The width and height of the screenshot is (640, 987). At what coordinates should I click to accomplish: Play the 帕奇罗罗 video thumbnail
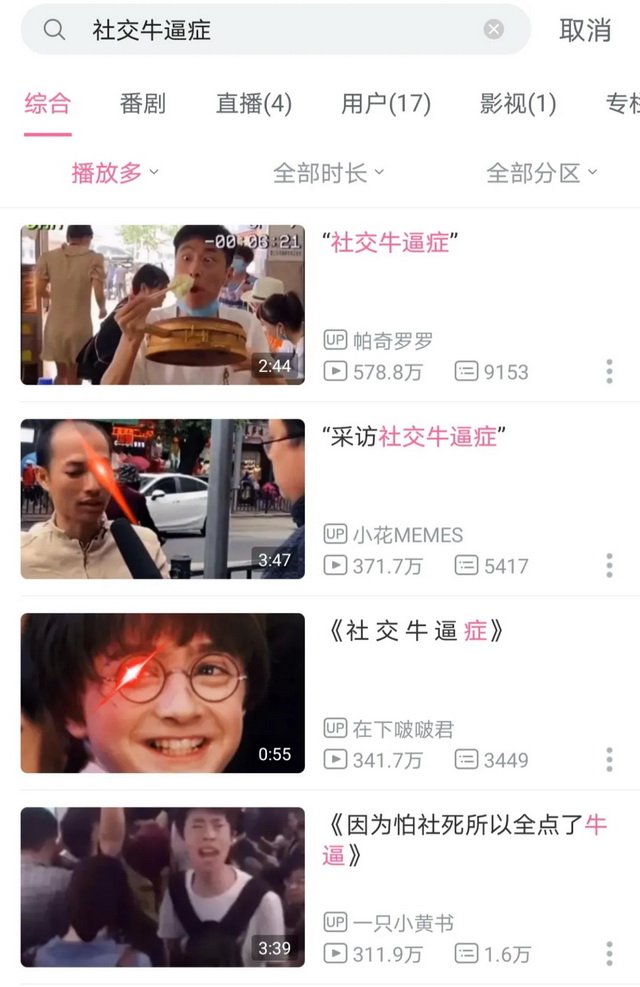[163, 305]
